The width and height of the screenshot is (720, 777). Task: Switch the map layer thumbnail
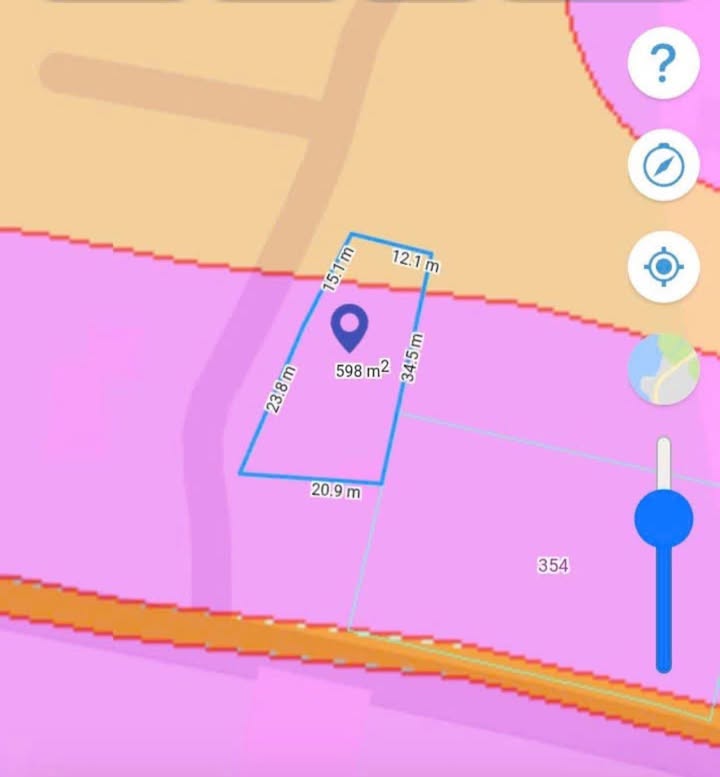click(x=663, y=369)
